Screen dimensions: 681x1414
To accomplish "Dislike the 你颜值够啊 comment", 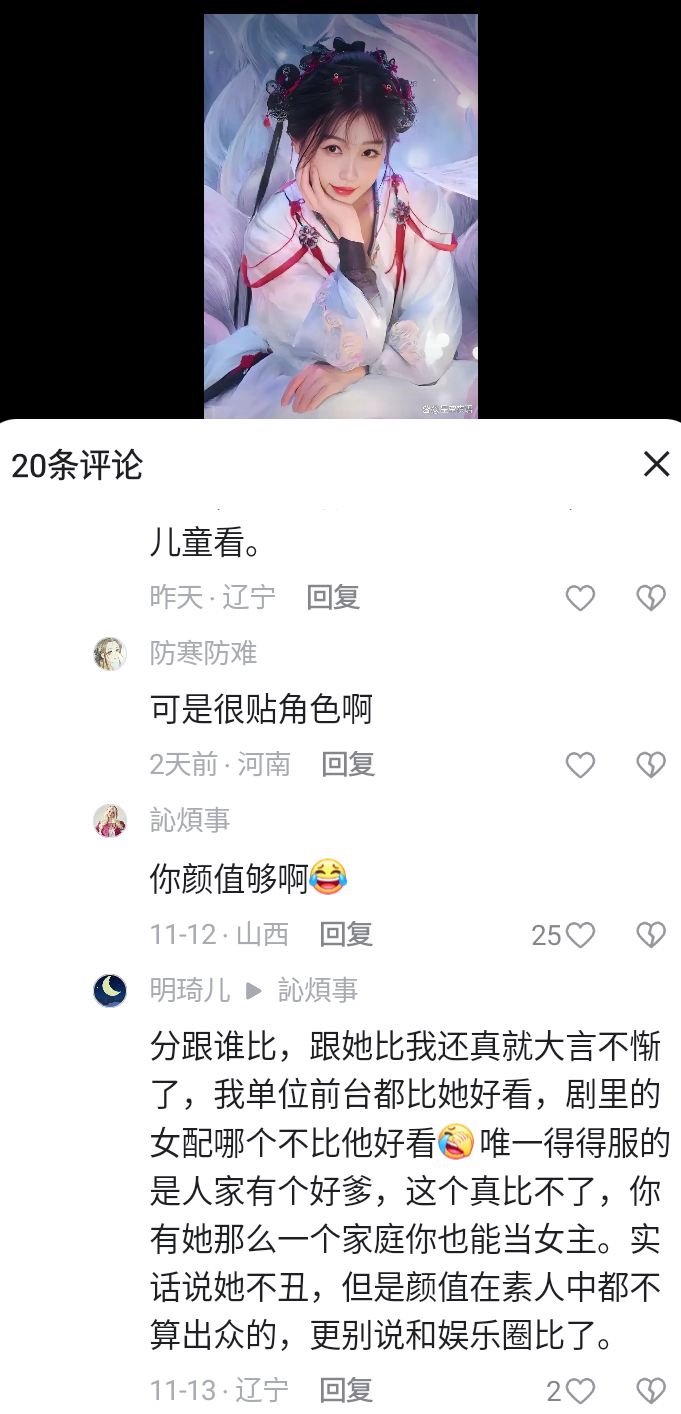I will [651, 935].
